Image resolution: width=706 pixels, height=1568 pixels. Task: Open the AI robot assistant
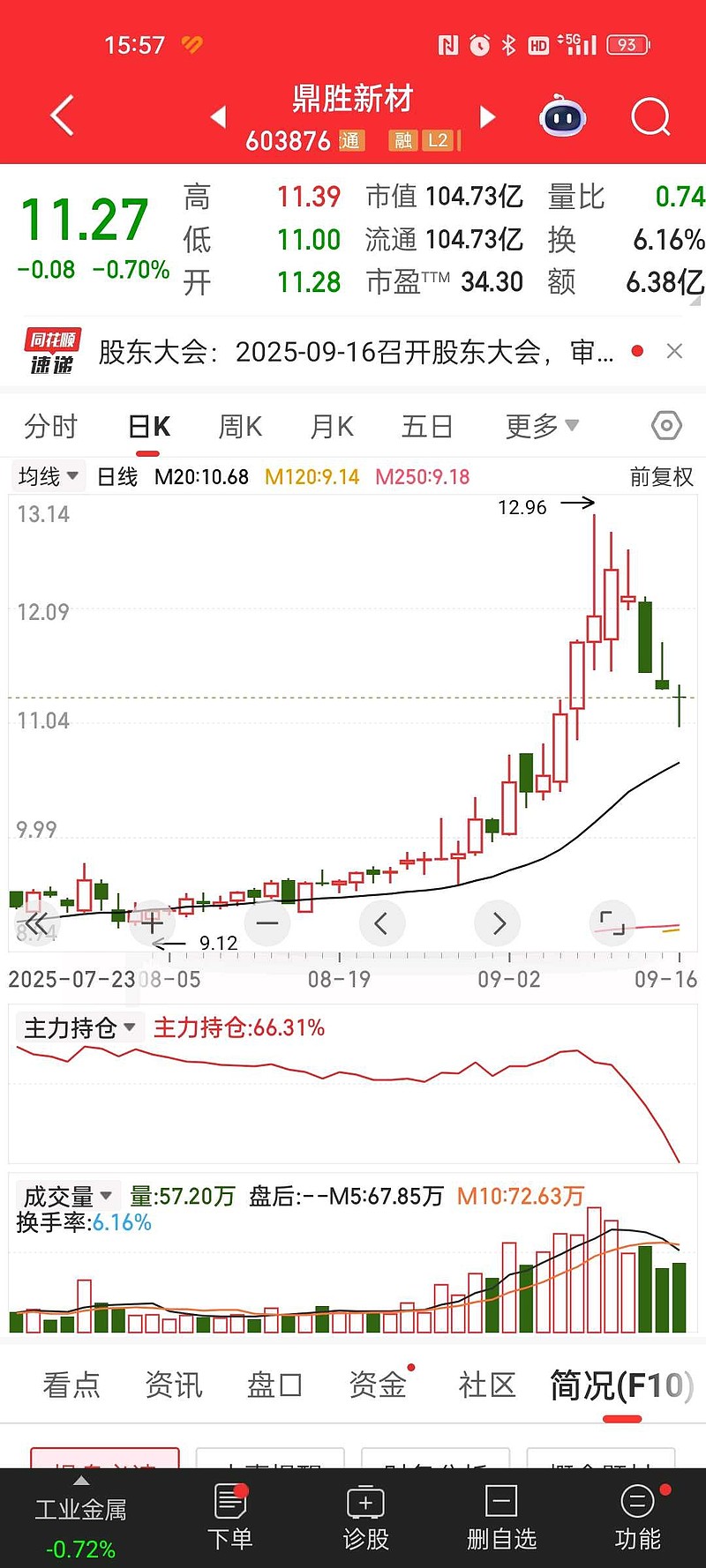click(563, 116)
